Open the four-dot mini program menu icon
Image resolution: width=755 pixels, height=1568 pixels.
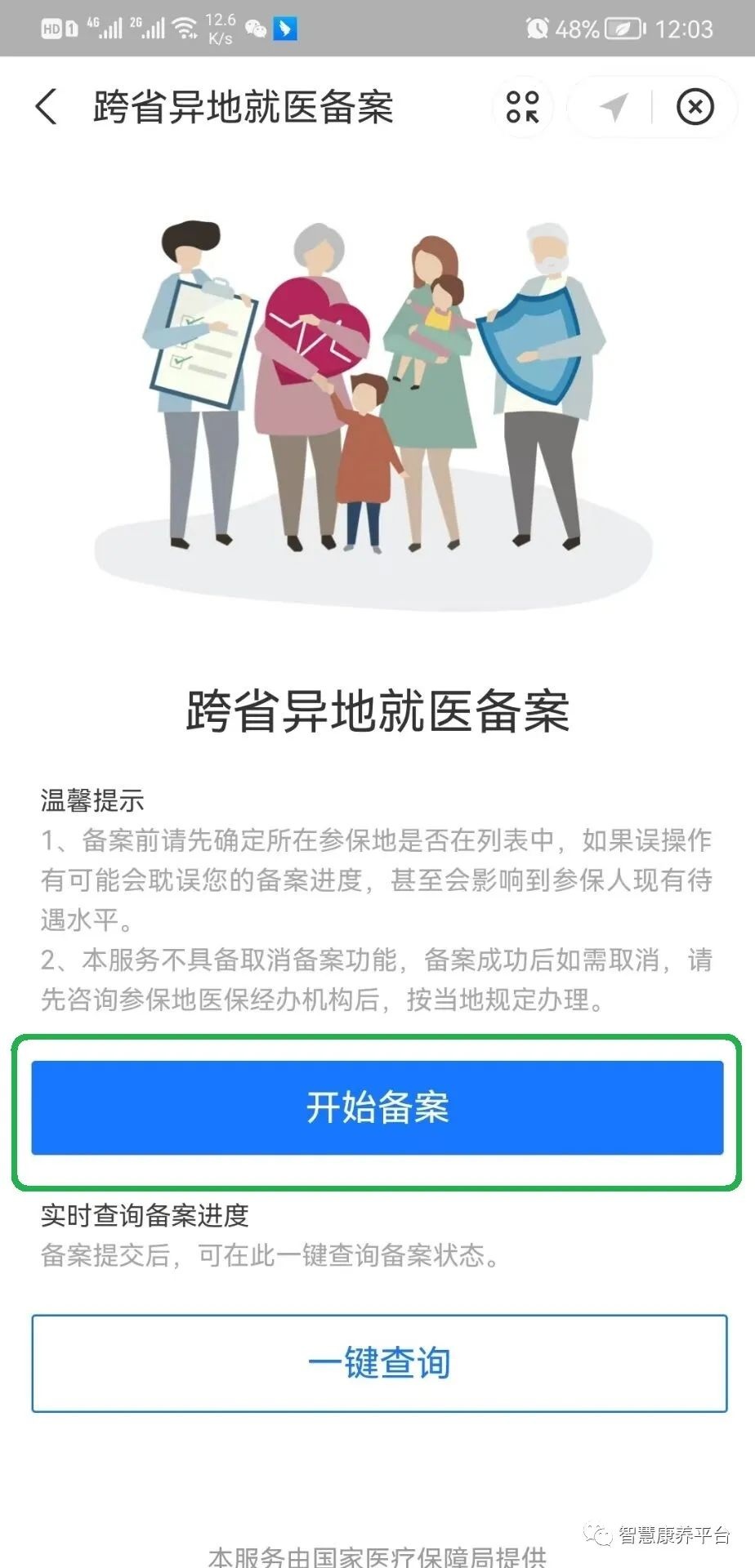pyautogui.click(x=523, y=107)
